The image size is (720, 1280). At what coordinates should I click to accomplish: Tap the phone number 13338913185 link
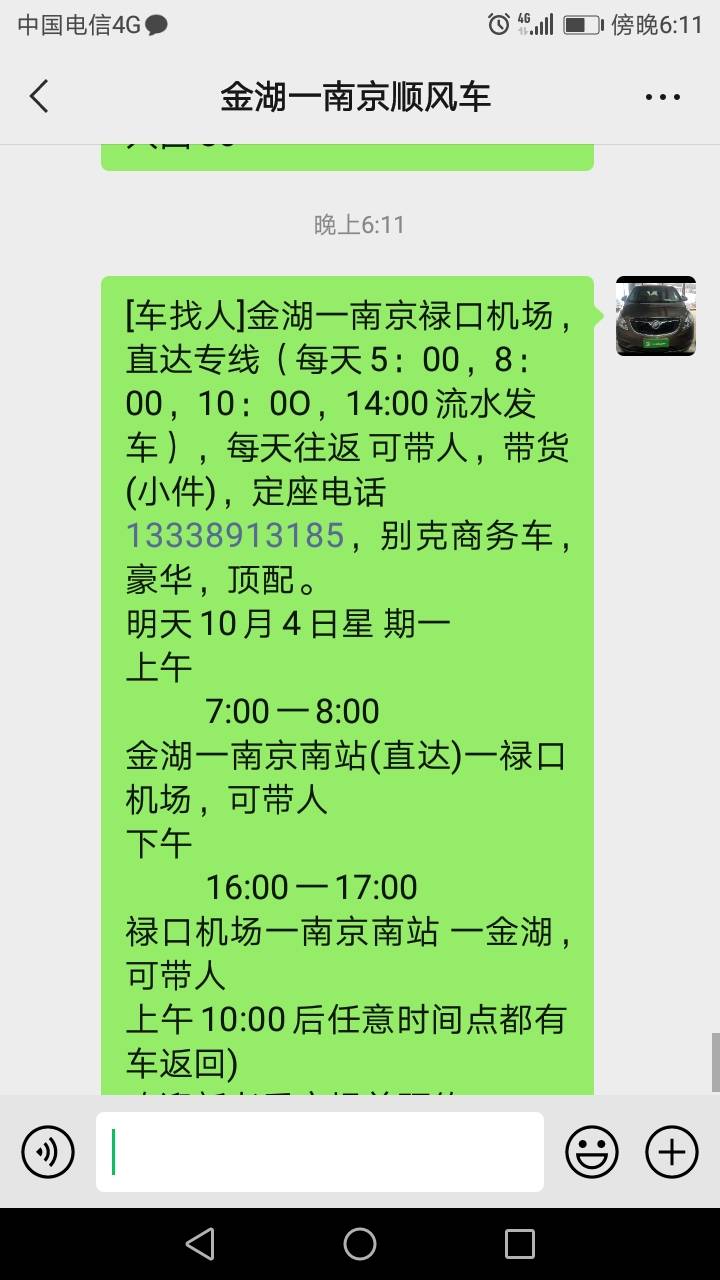[x=235, y=536]
